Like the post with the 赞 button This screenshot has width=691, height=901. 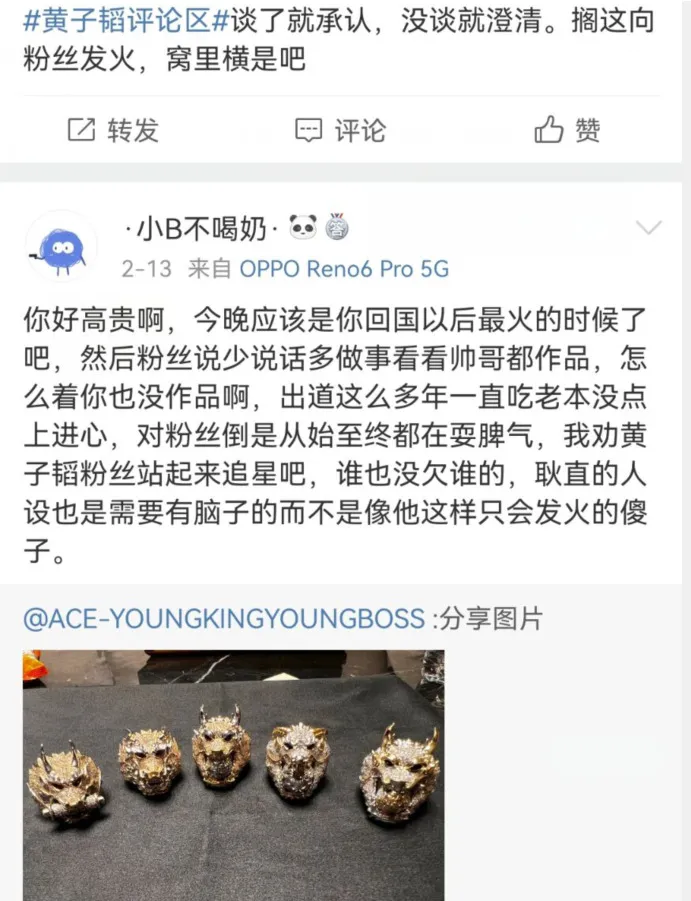pyautogui.click(x=567, y=130)
